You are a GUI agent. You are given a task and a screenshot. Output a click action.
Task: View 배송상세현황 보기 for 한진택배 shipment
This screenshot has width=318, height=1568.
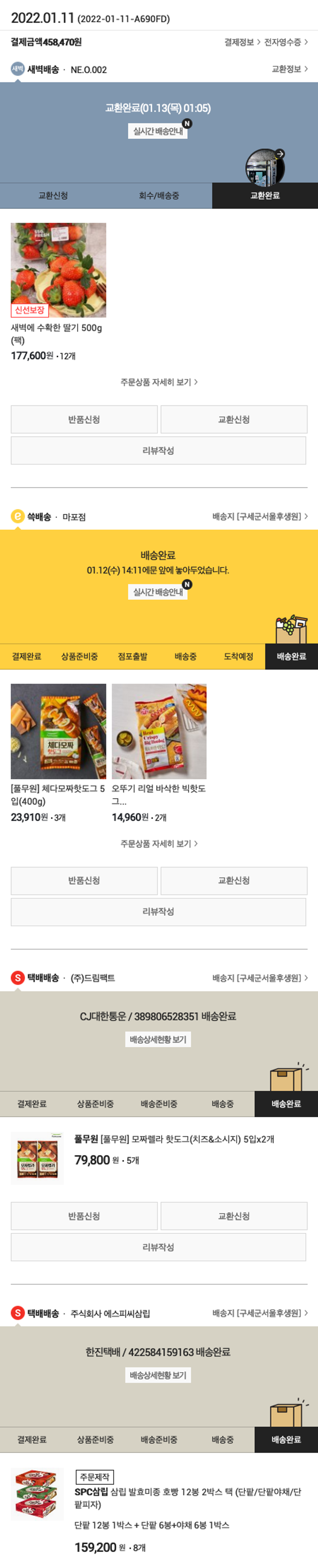[158, 1375]
